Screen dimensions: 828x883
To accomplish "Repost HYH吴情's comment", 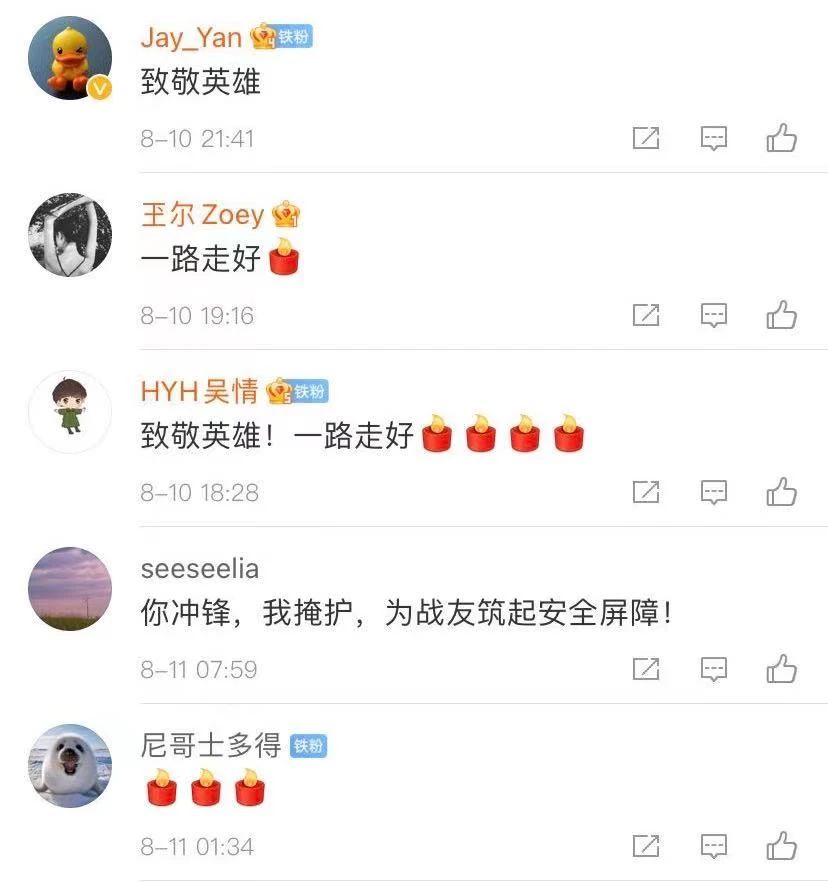I will (x=646, y=492).
